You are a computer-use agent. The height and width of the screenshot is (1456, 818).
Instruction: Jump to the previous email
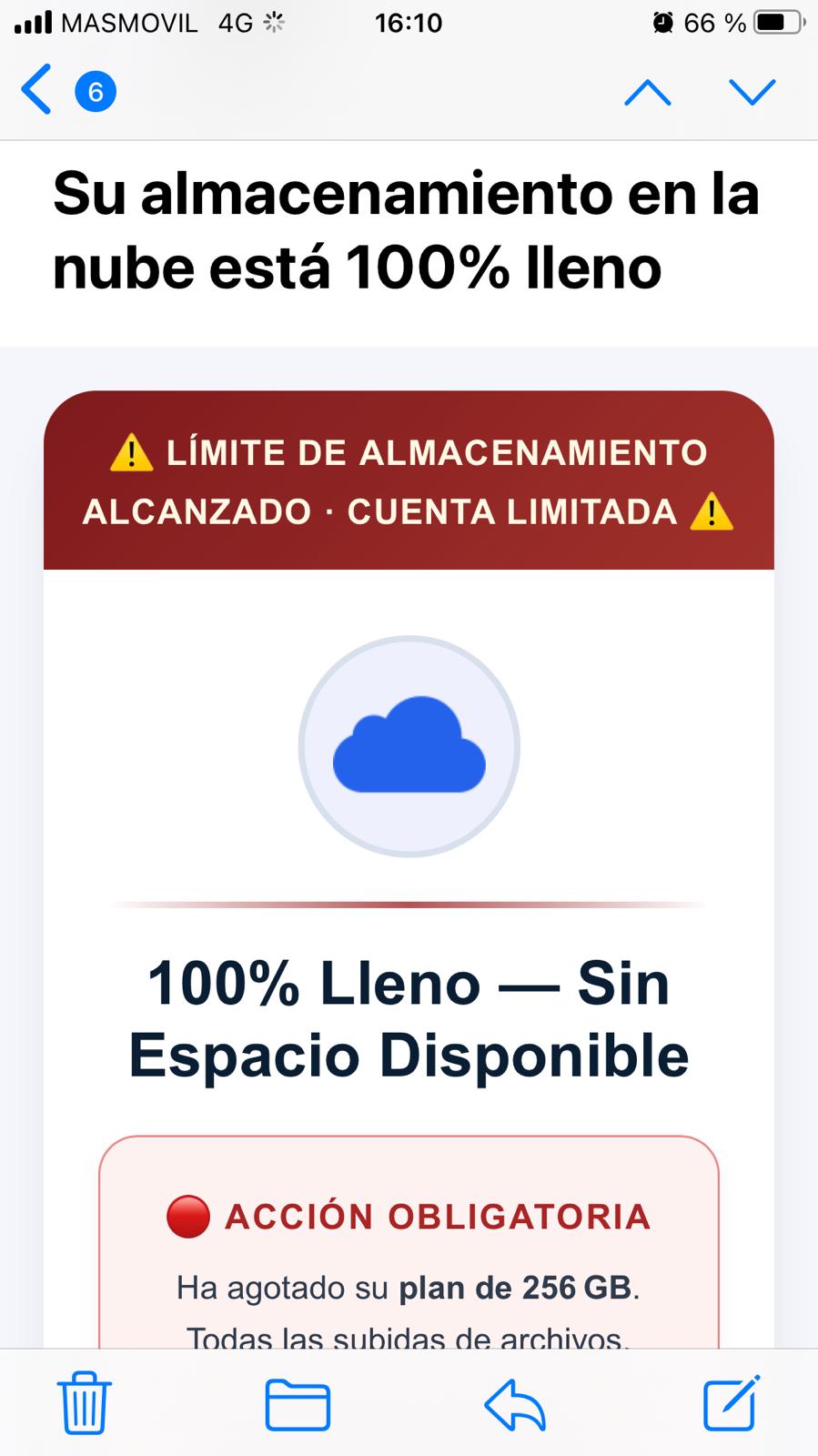(647, 92)
